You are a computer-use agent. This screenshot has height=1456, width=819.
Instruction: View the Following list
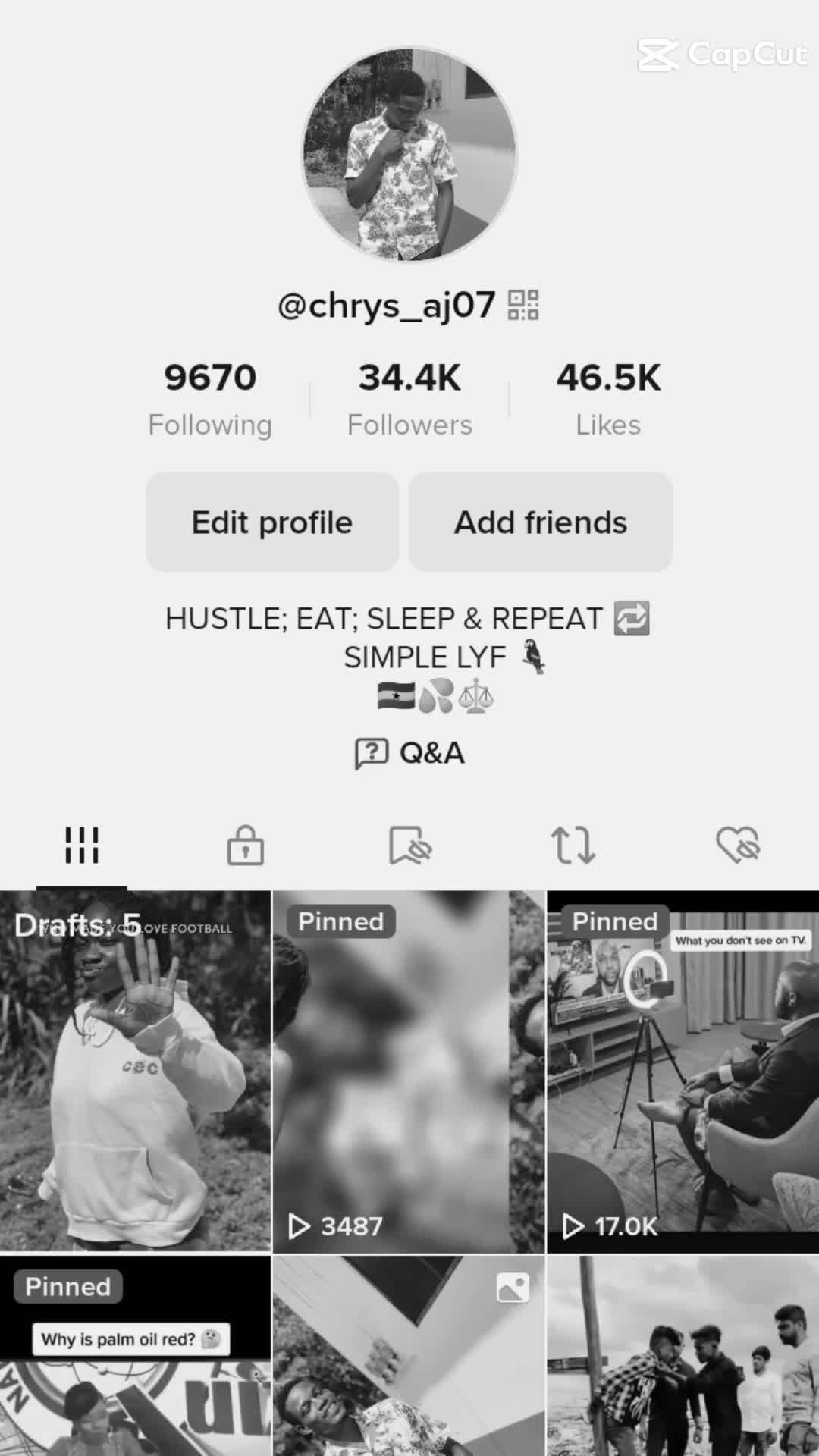tap(210, 399)
